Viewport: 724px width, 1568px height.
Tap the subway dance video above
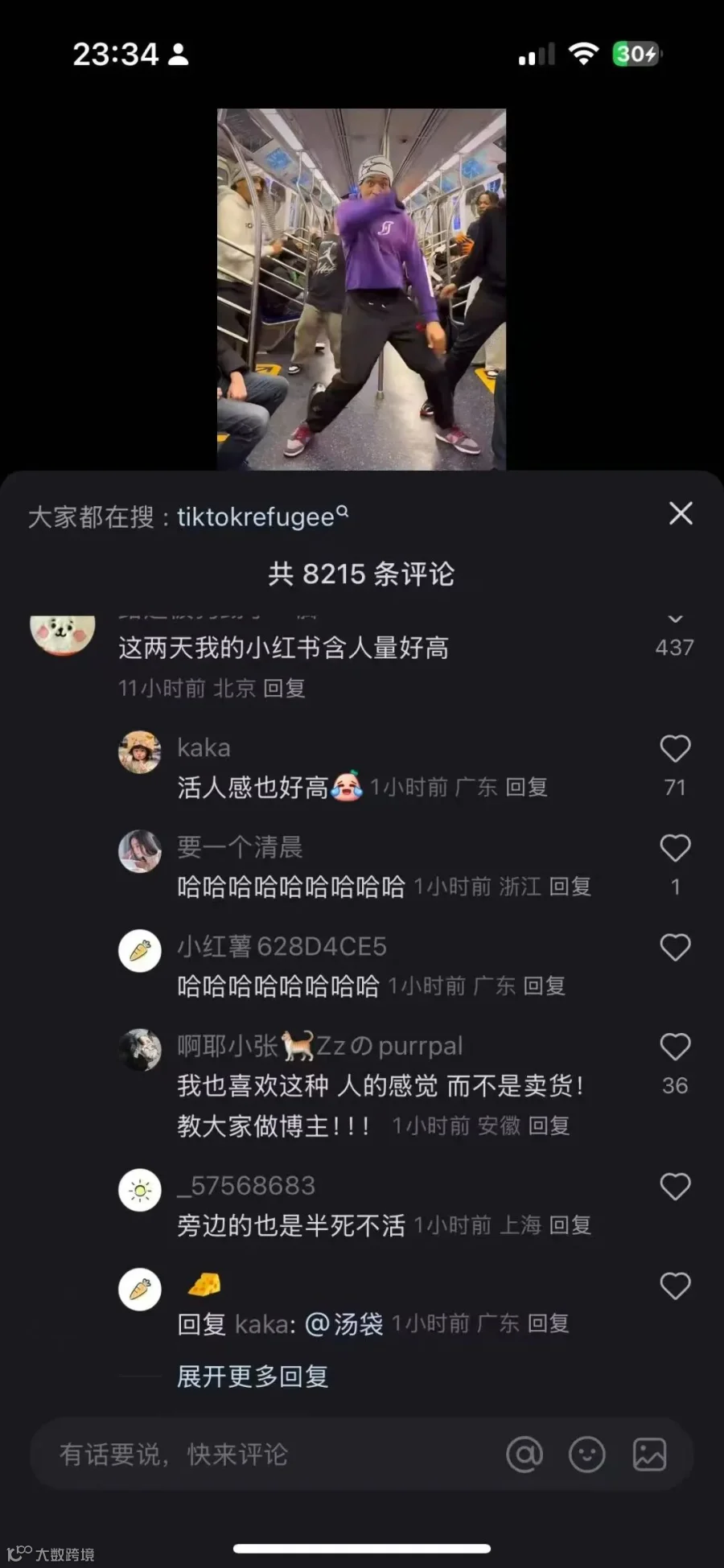click(361, 289)
